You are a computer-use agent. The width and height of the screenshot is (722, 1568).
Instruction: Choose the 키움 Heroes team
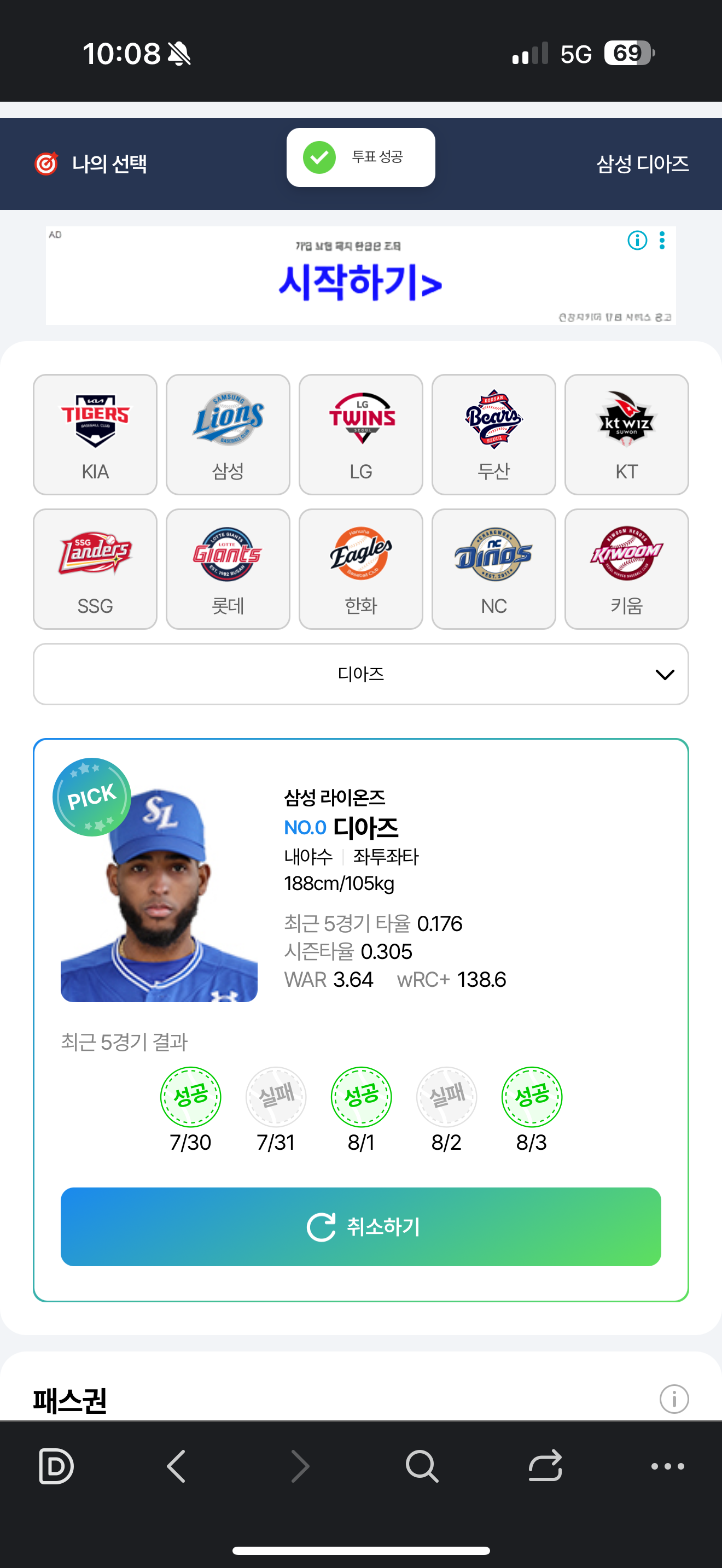[626, 569]
